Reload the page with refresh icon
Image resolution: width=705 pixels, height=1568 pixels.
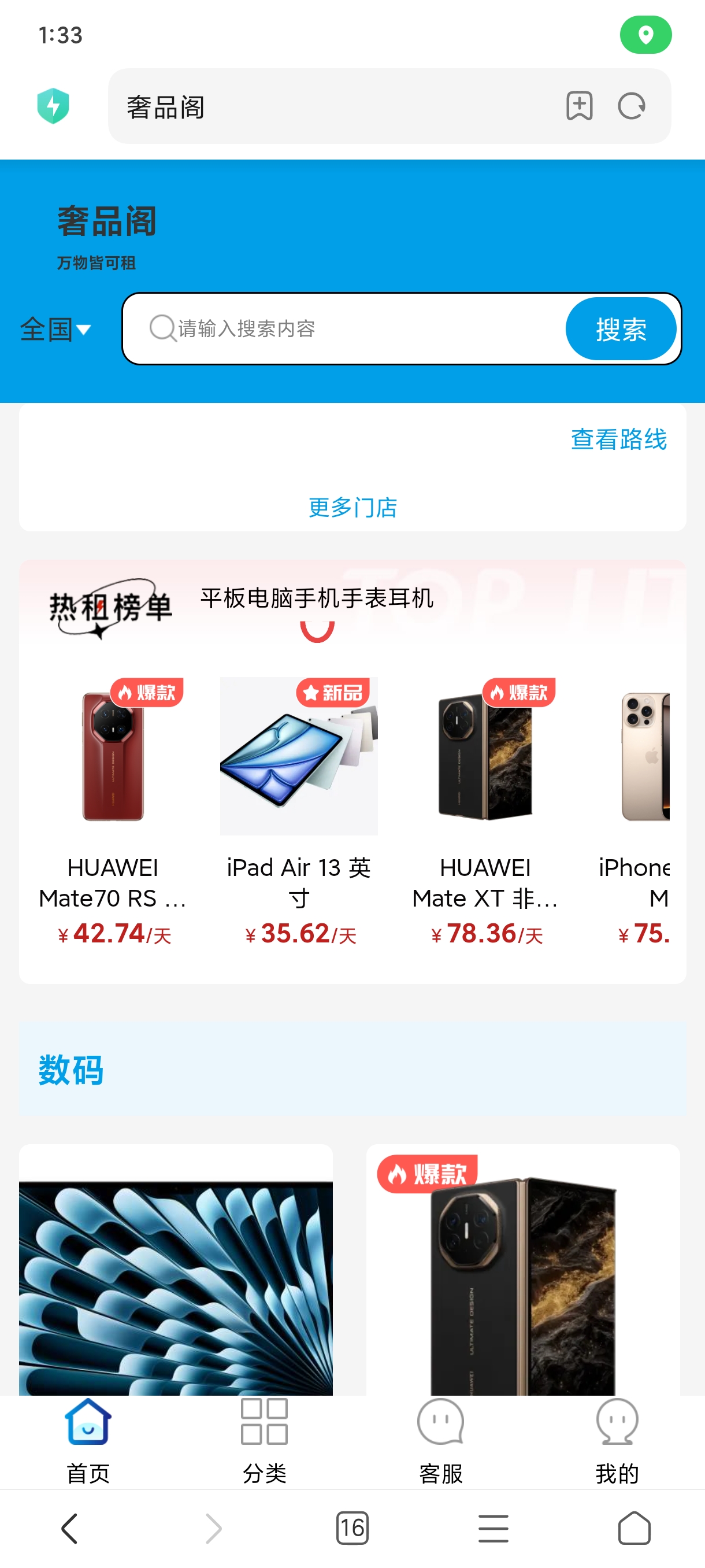pos(632,106)
